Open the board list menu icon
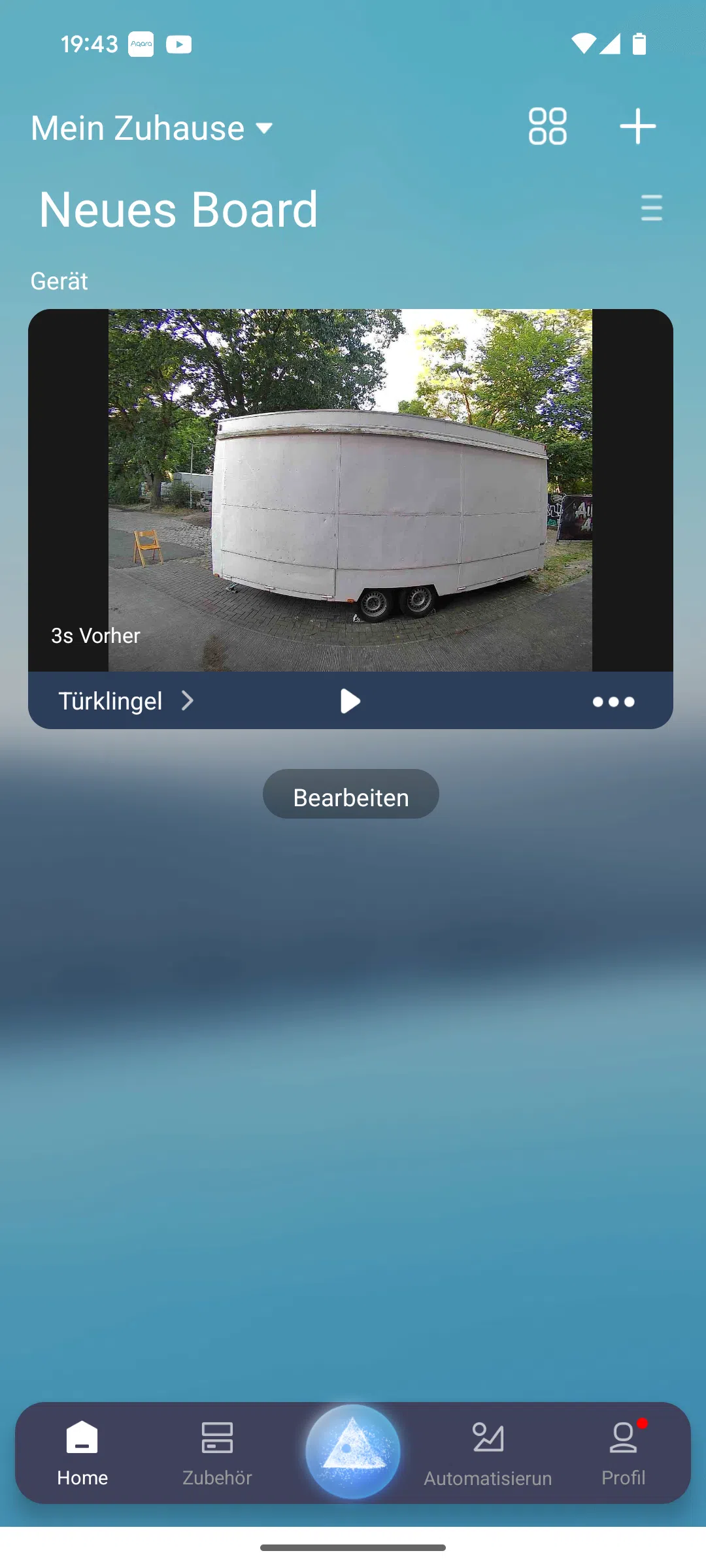The height and width of the screenshot is (1568, 706). tap(652, 208)
